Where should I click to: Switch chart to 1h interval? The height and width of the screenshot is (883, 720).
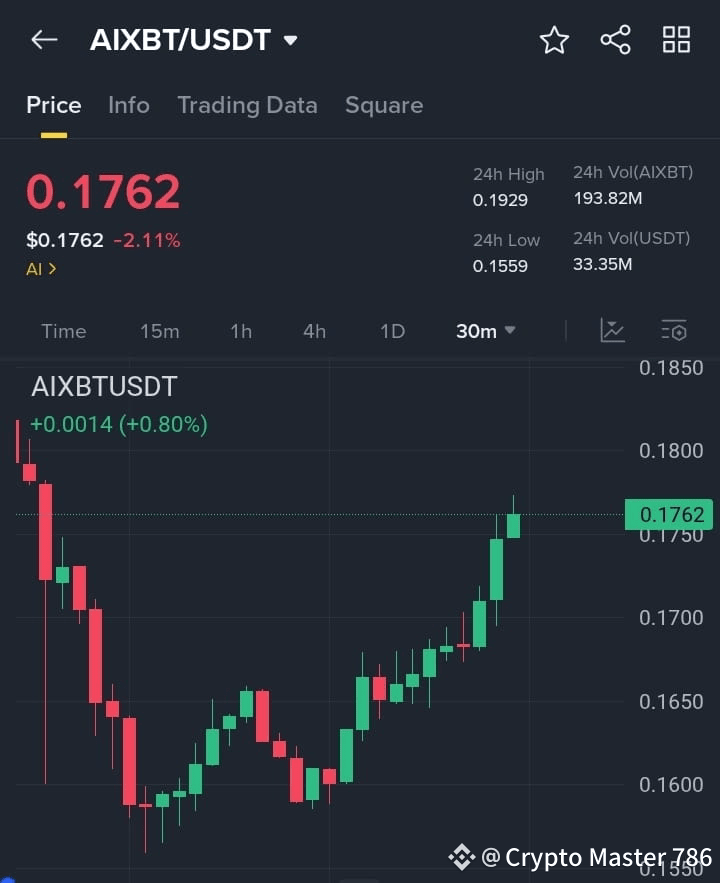pos(240,331)
